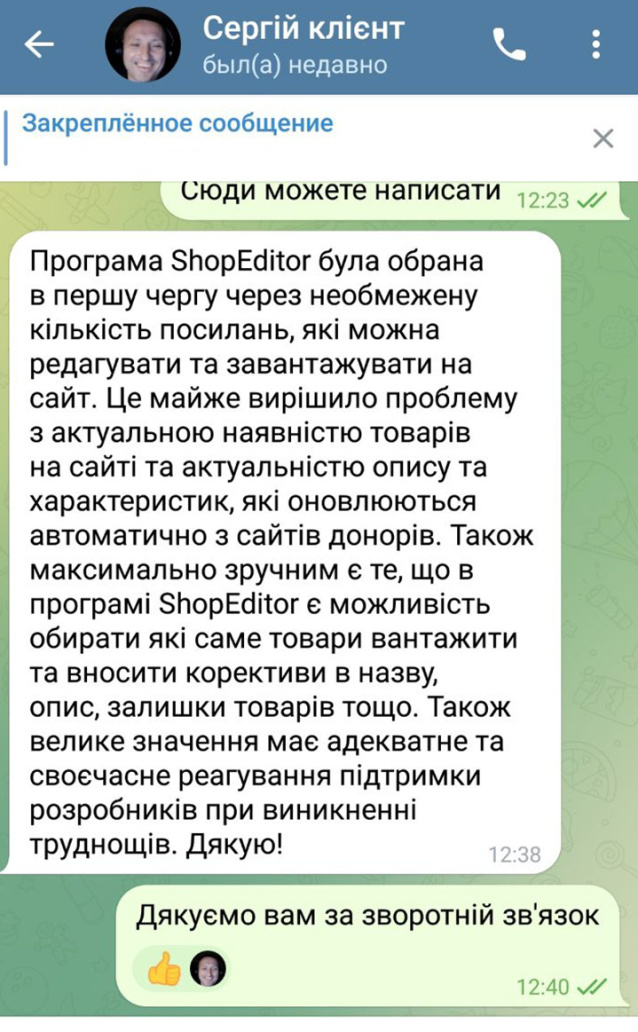The height and width of the screenshot is (1032, 638).
Task: Jump to the pinned message
Action: click(180, 124)
